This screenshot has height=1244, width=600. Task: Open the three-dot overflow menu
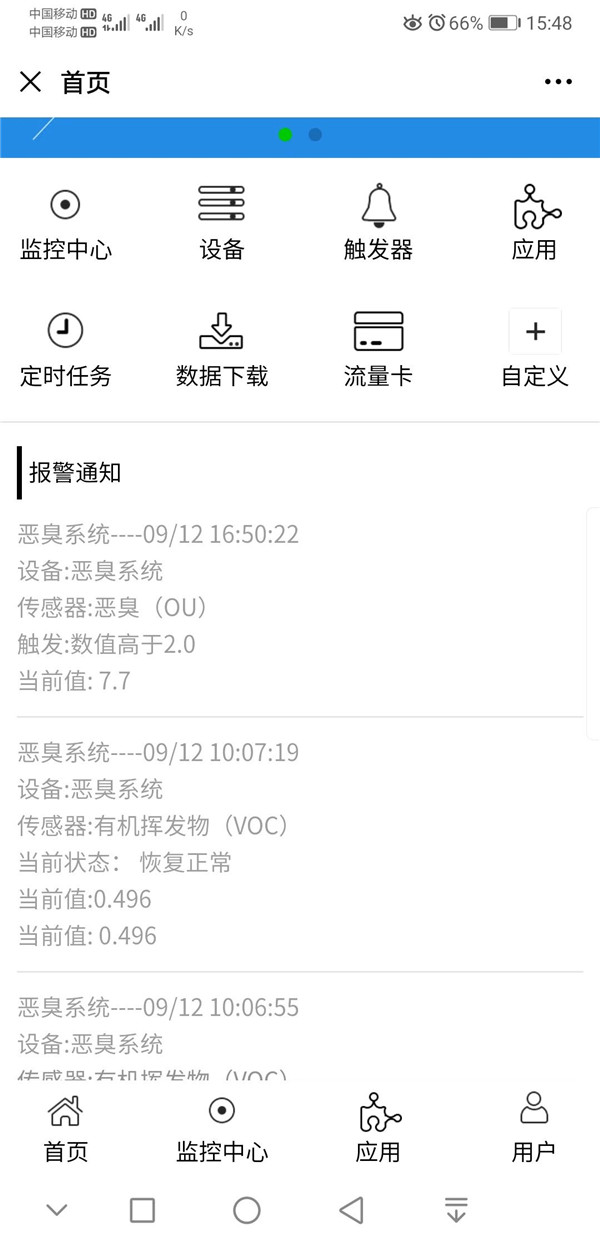[558, 82]
